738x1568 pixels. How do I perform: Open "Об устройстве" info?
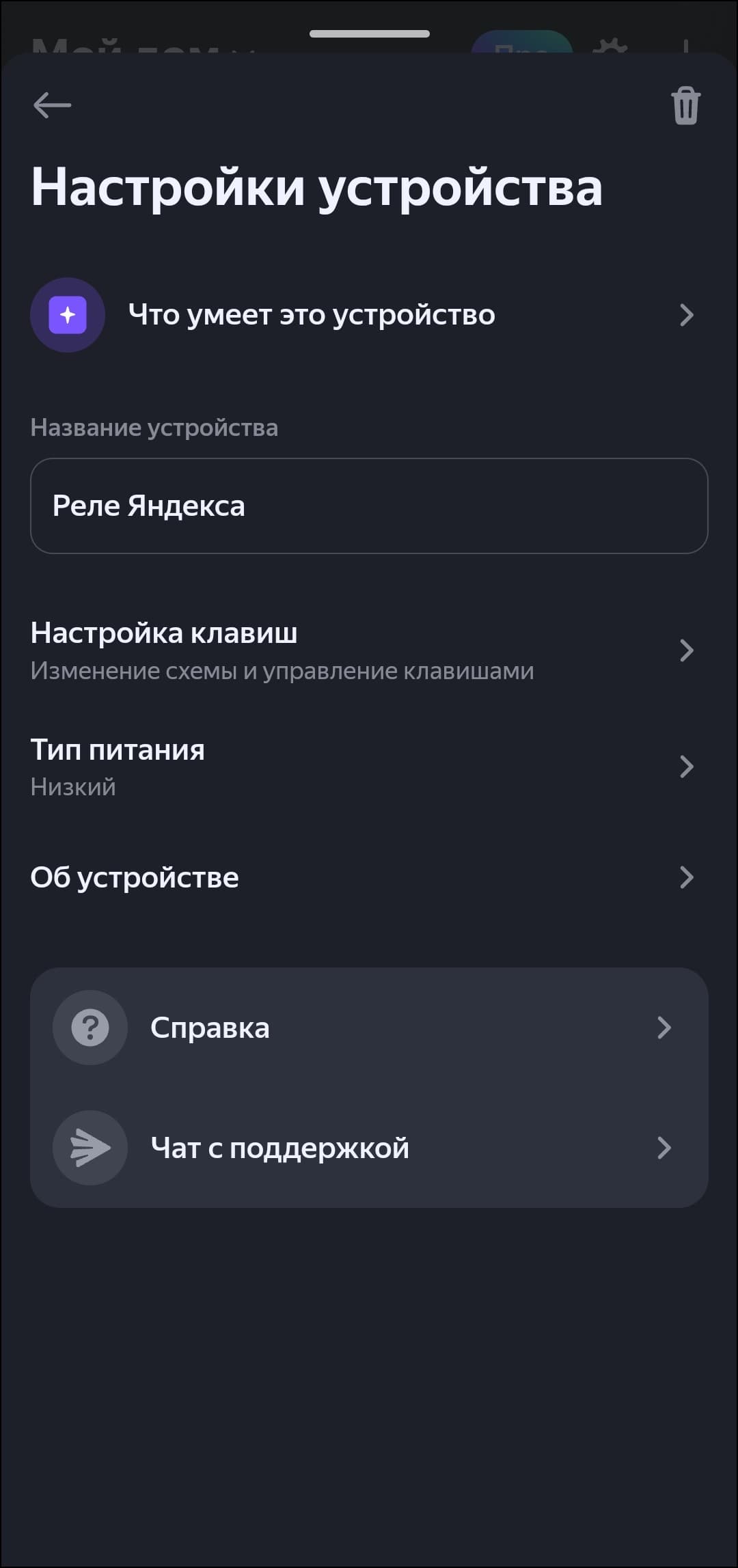(362, 877)
